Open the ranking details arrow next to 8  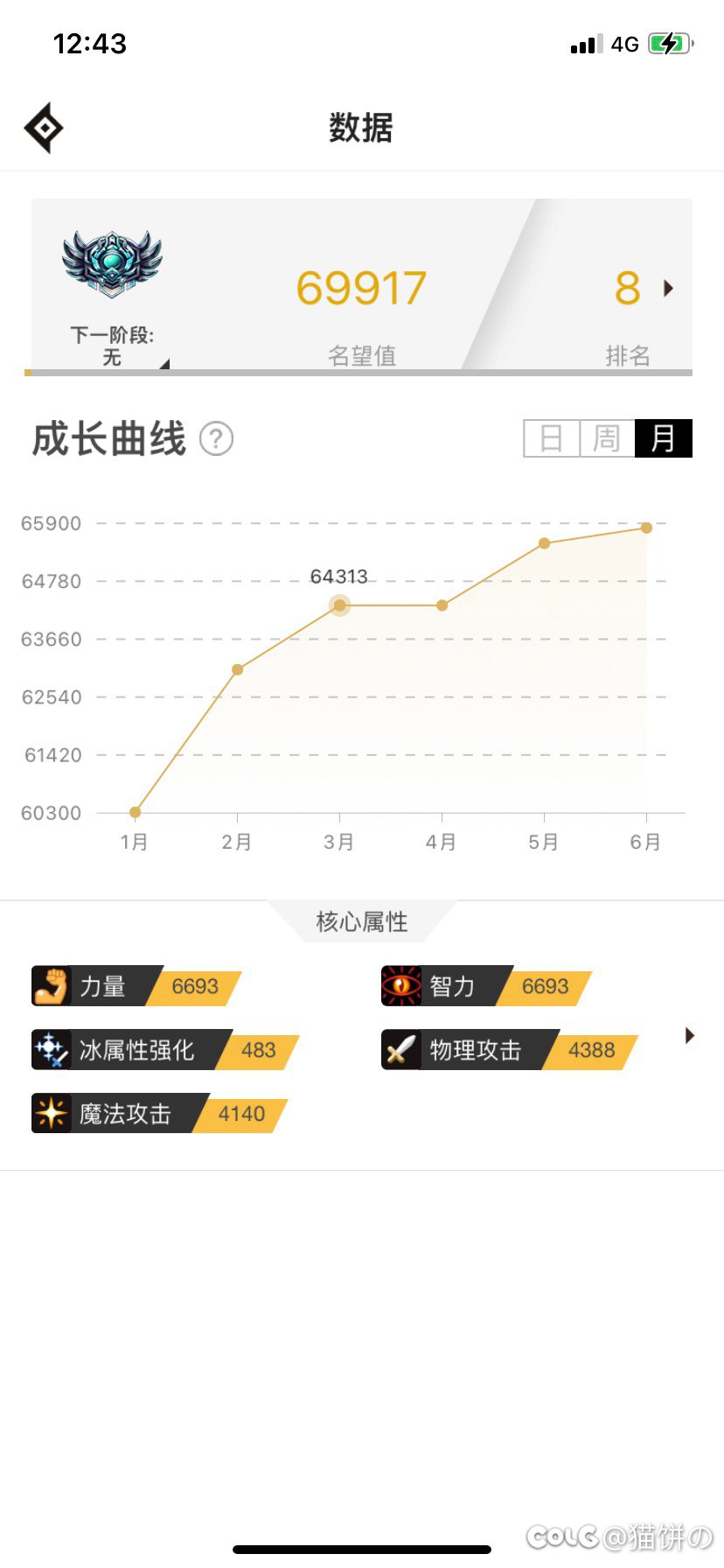(x=669, y=288)
